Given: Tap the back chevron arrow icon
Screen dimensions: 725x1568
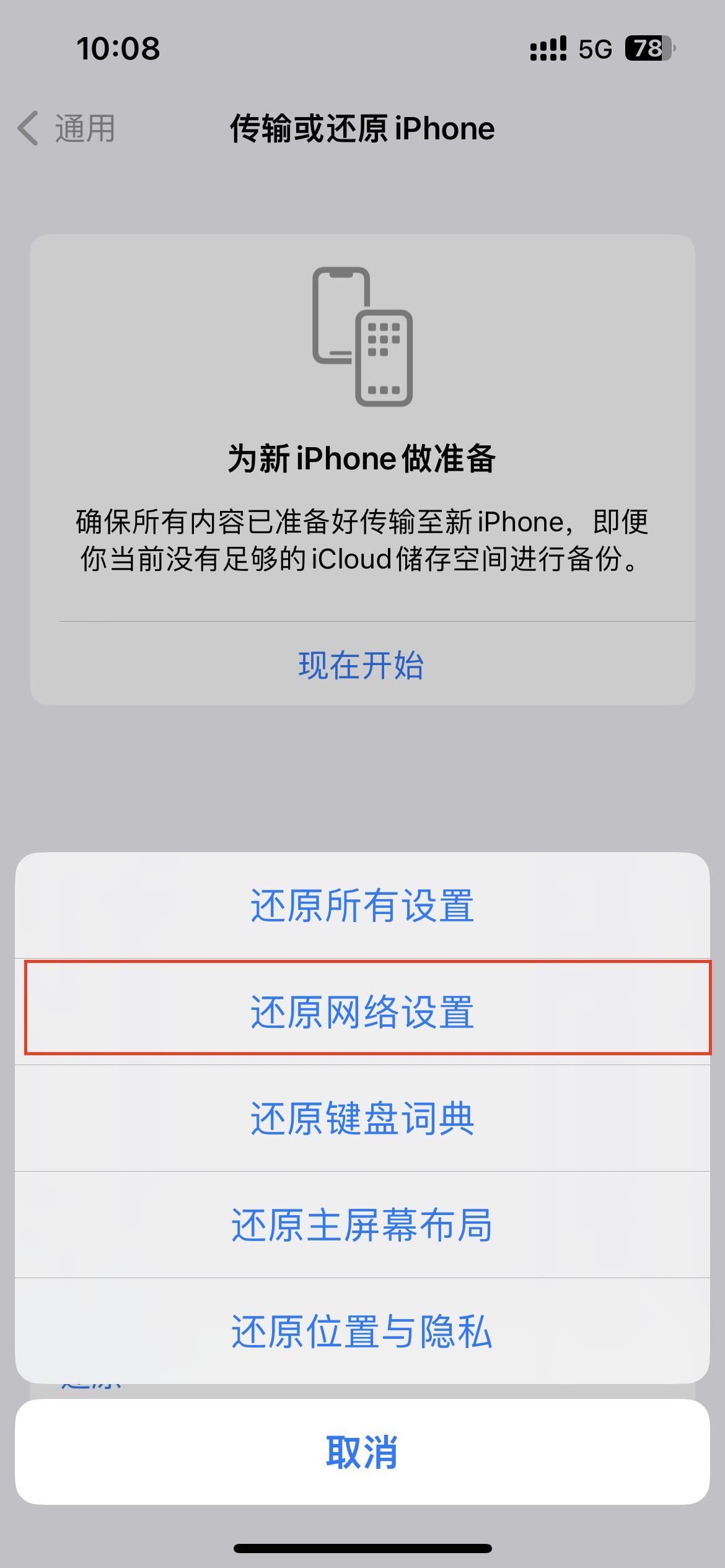Looking at the screenshot, I should click(27, 129).
